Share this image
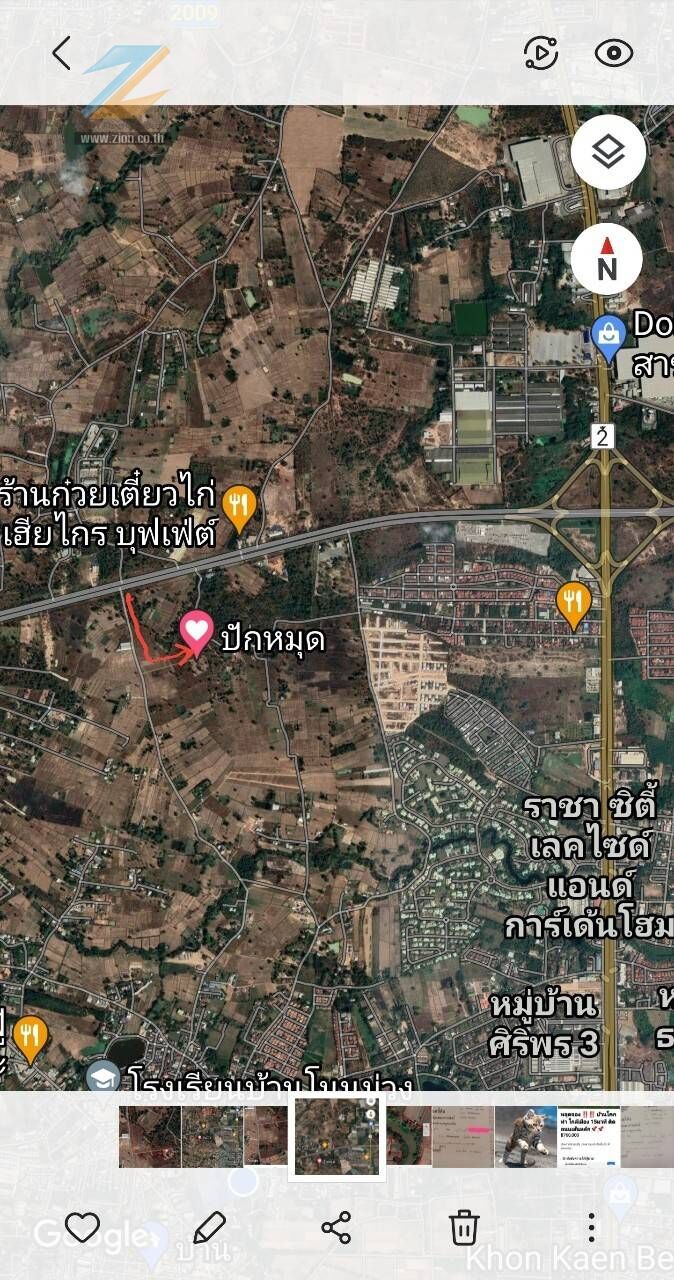The width and height of the screenshot is (674, 1280). (336, 1227)
